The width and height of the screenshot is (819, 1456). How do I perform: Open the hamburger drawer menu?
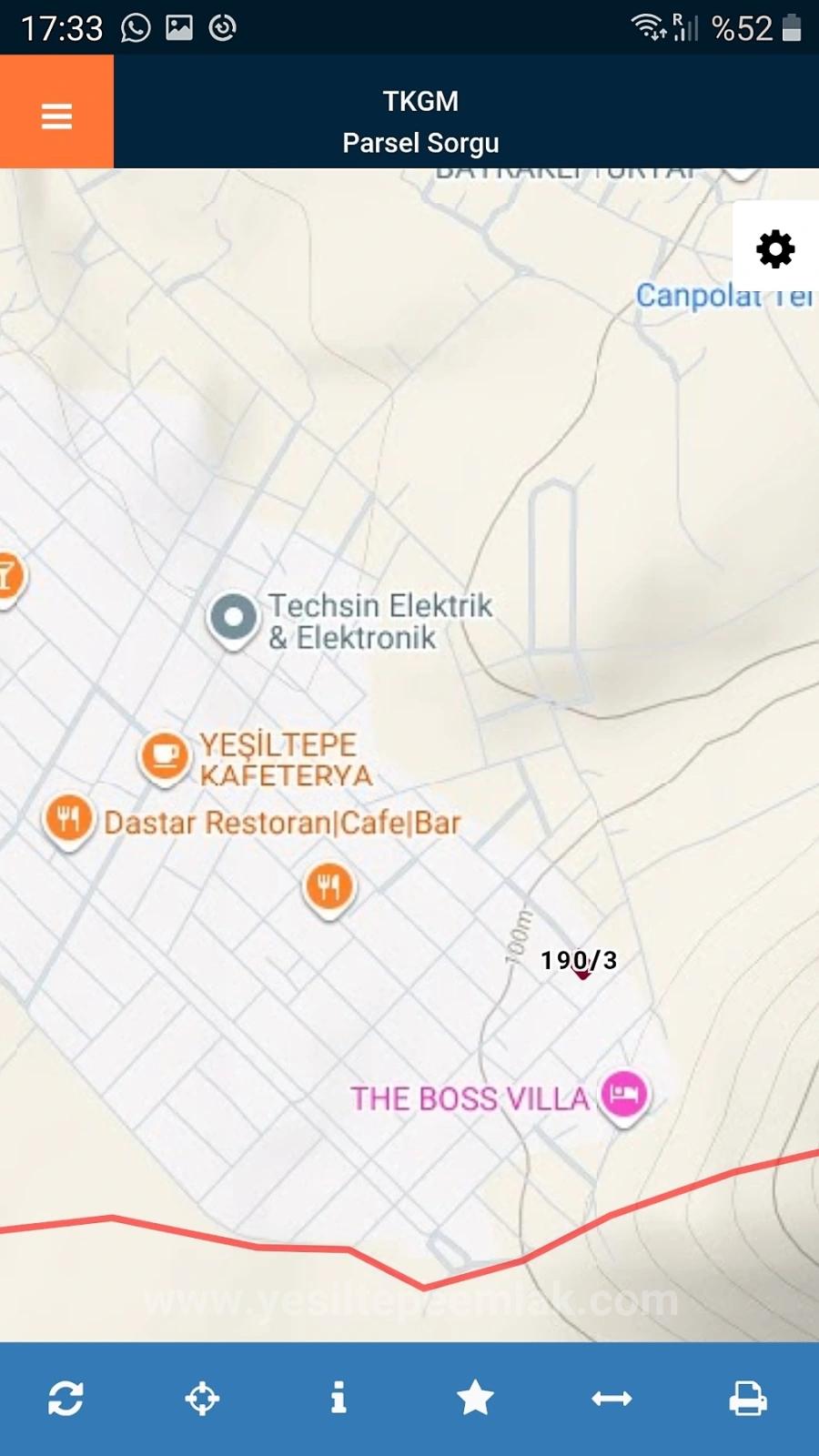(56, 113)
